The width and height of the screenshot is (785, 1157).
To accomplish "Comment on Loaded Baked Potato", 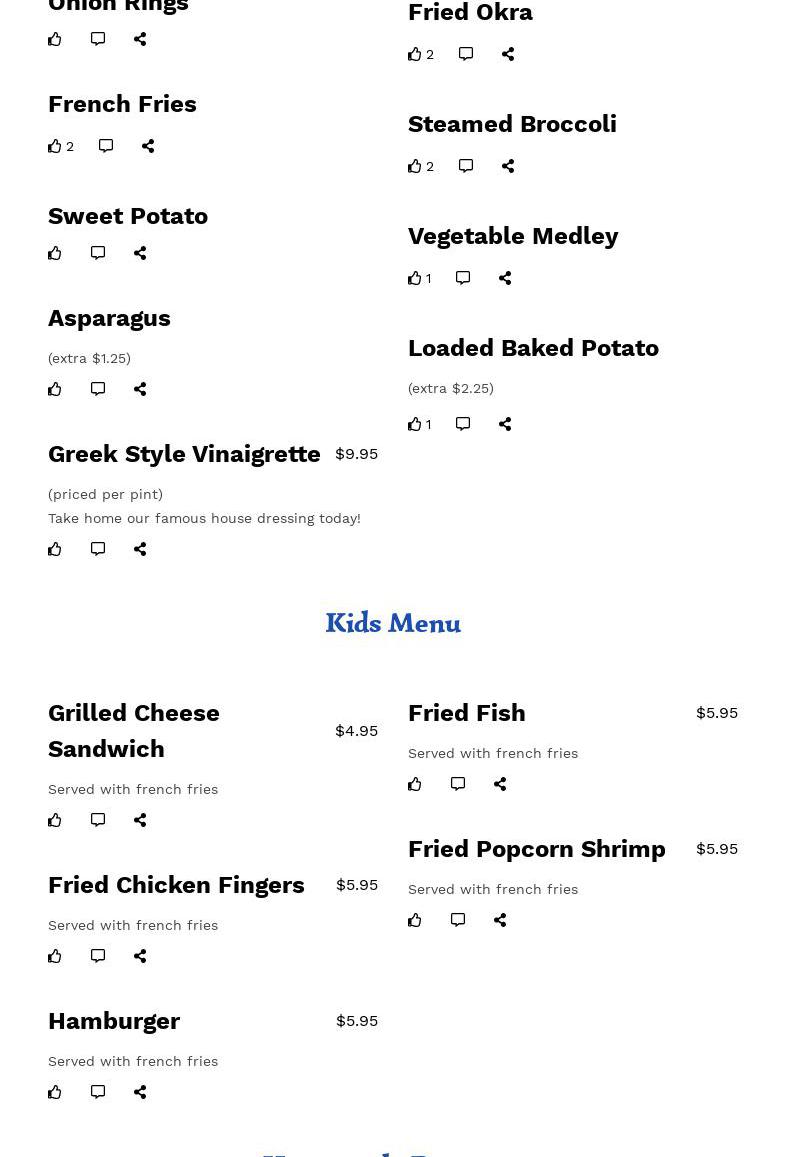I will coord(463,424).
